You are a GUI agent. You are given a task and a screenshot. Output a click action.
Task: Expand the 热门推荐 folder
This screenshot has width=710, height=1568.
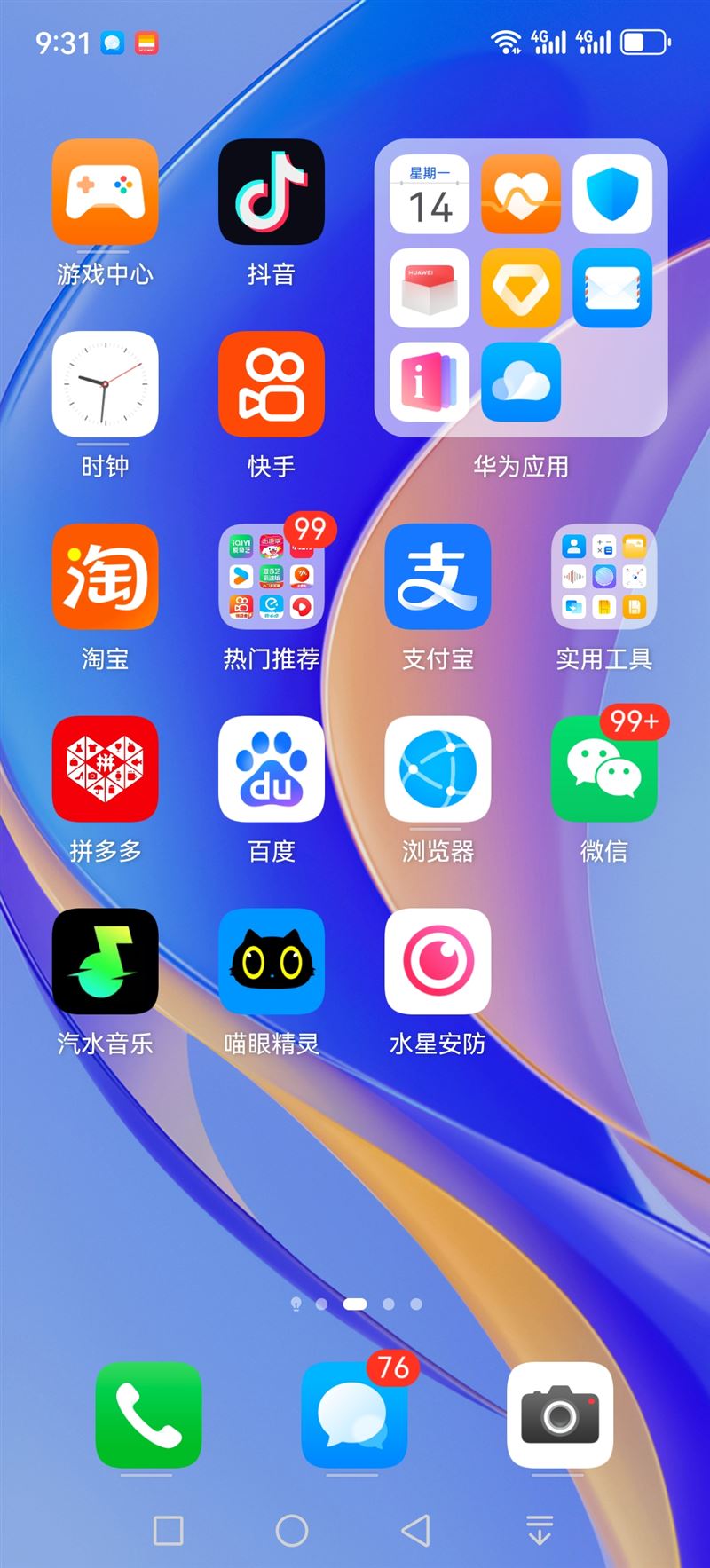click(271, 576)
